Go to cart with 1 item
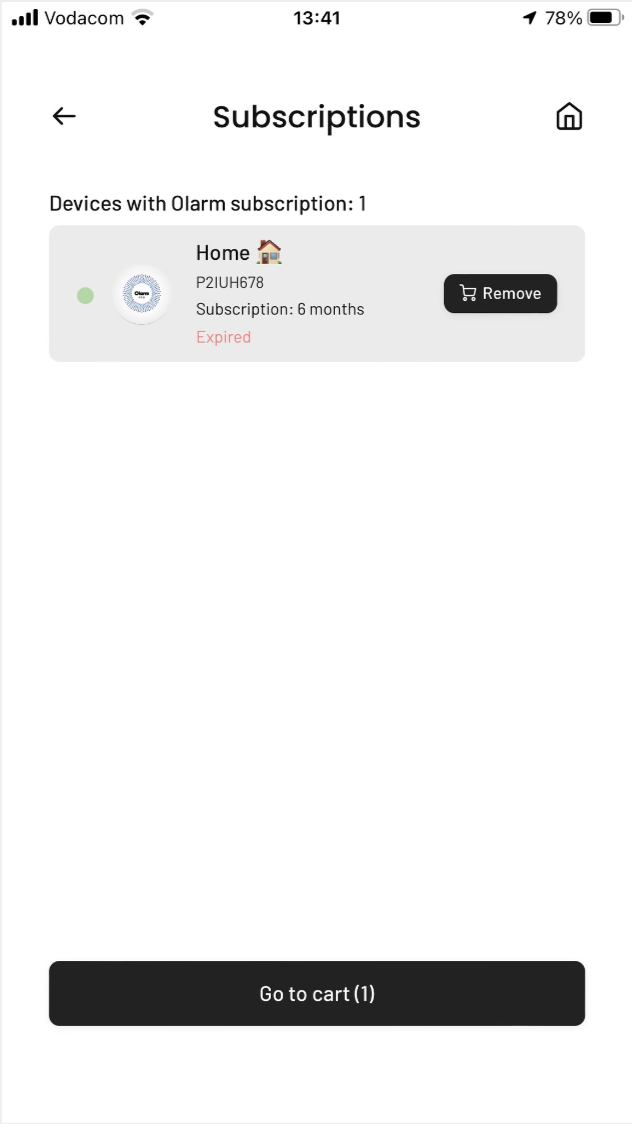This screenshot has width=632, height=1124. click(x=317, y=994)
